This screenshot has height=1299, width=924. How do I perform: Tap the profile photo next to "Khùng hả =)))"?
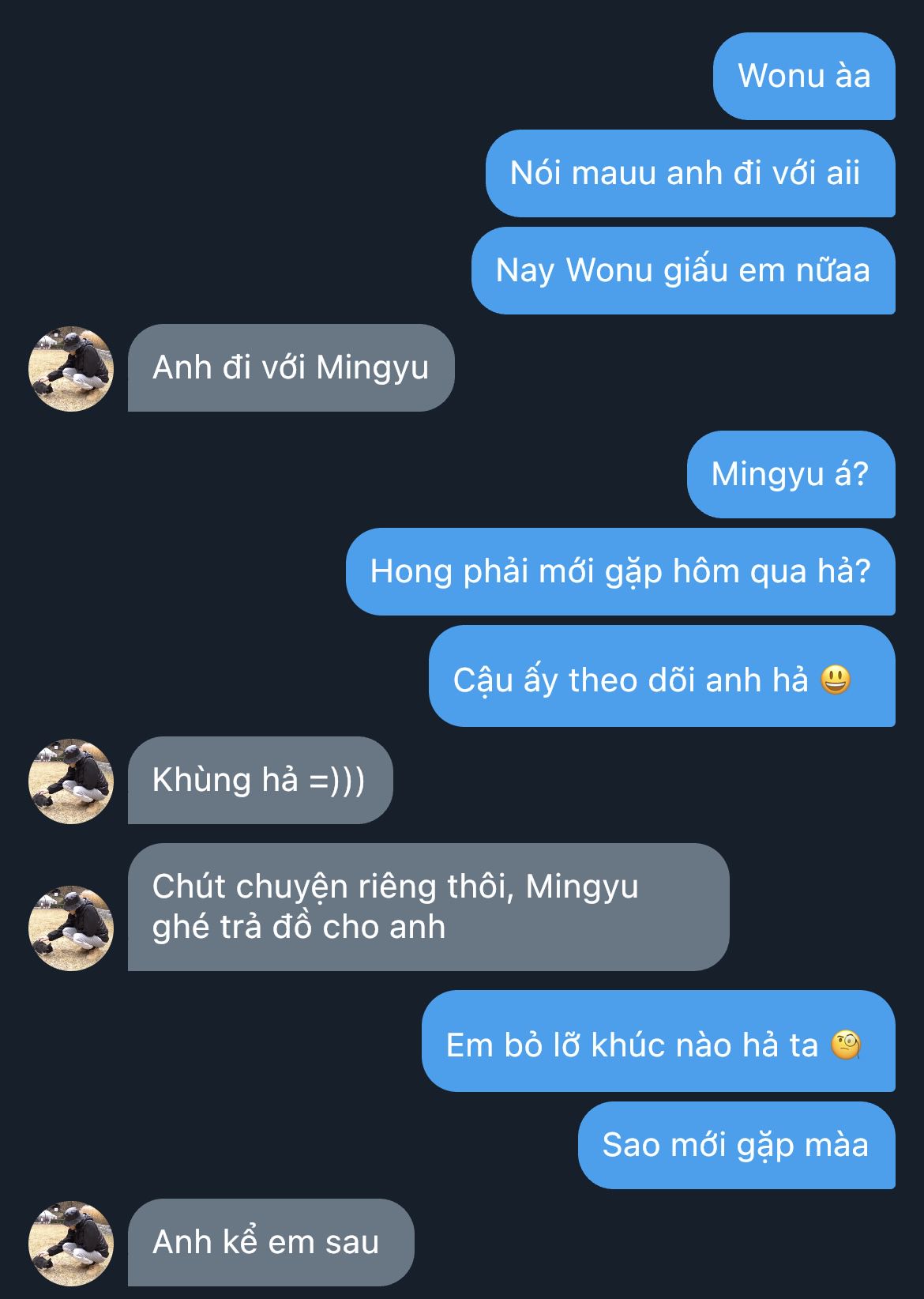[71, 781]
